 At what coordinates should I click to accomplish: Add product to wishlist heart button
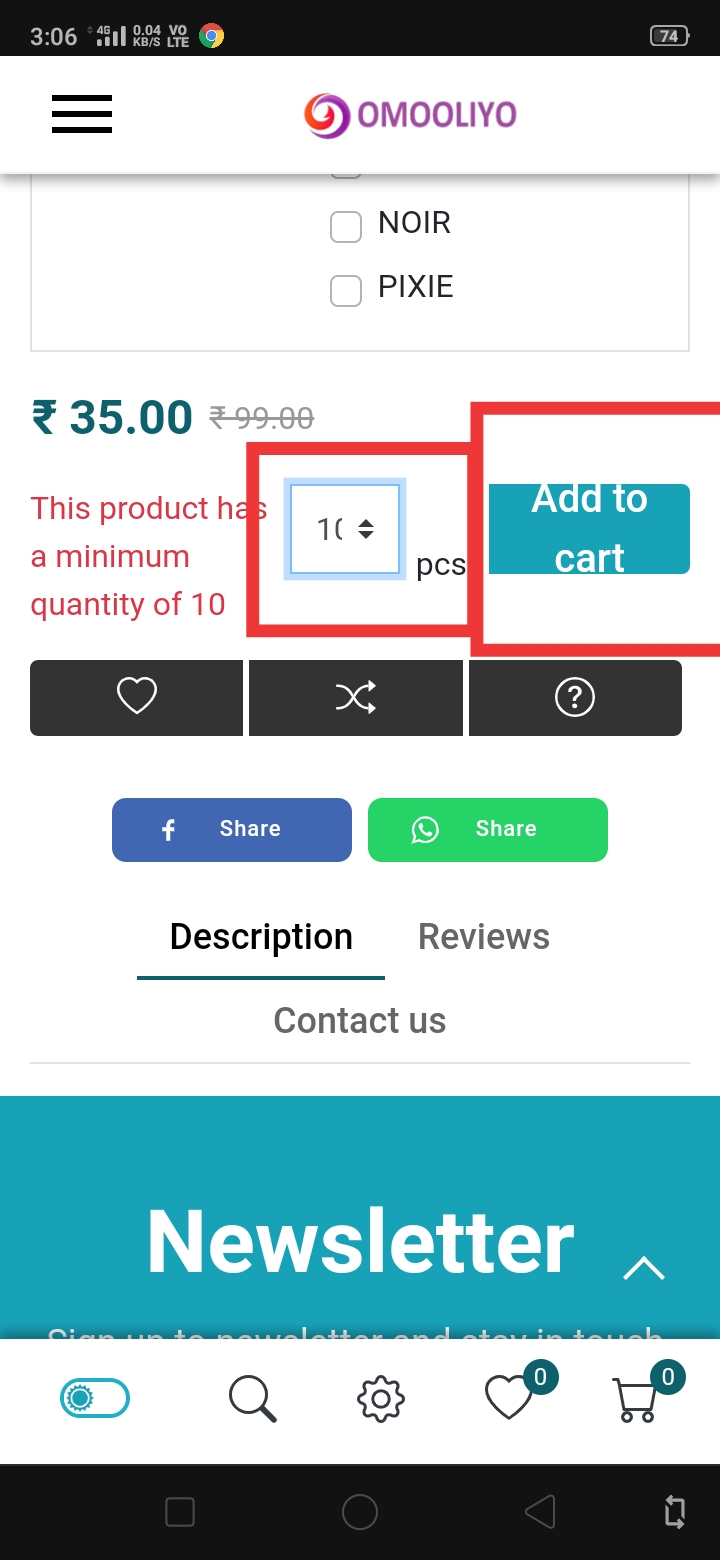[x=137, y=697]
